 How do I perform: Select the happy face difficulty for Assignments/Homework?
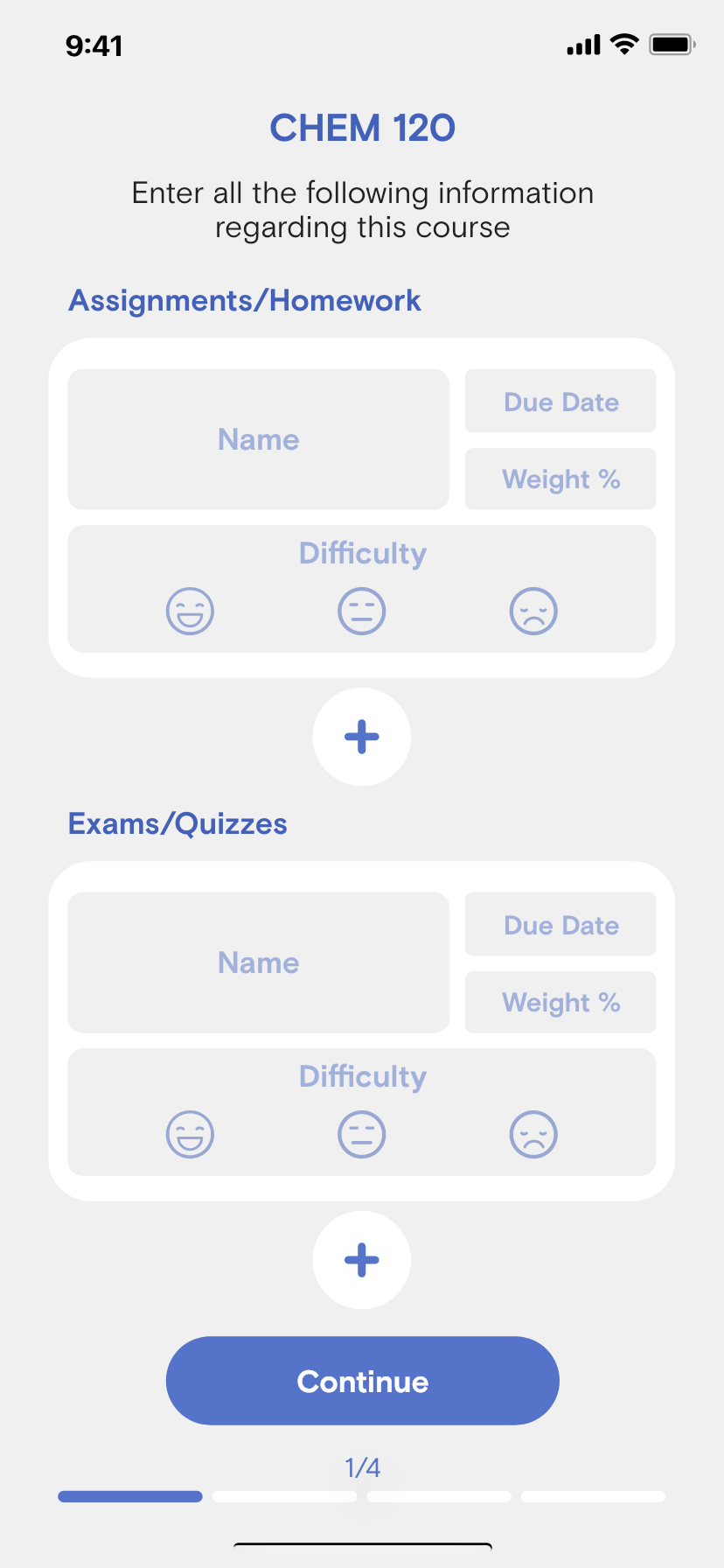click(x=190, y=611)
